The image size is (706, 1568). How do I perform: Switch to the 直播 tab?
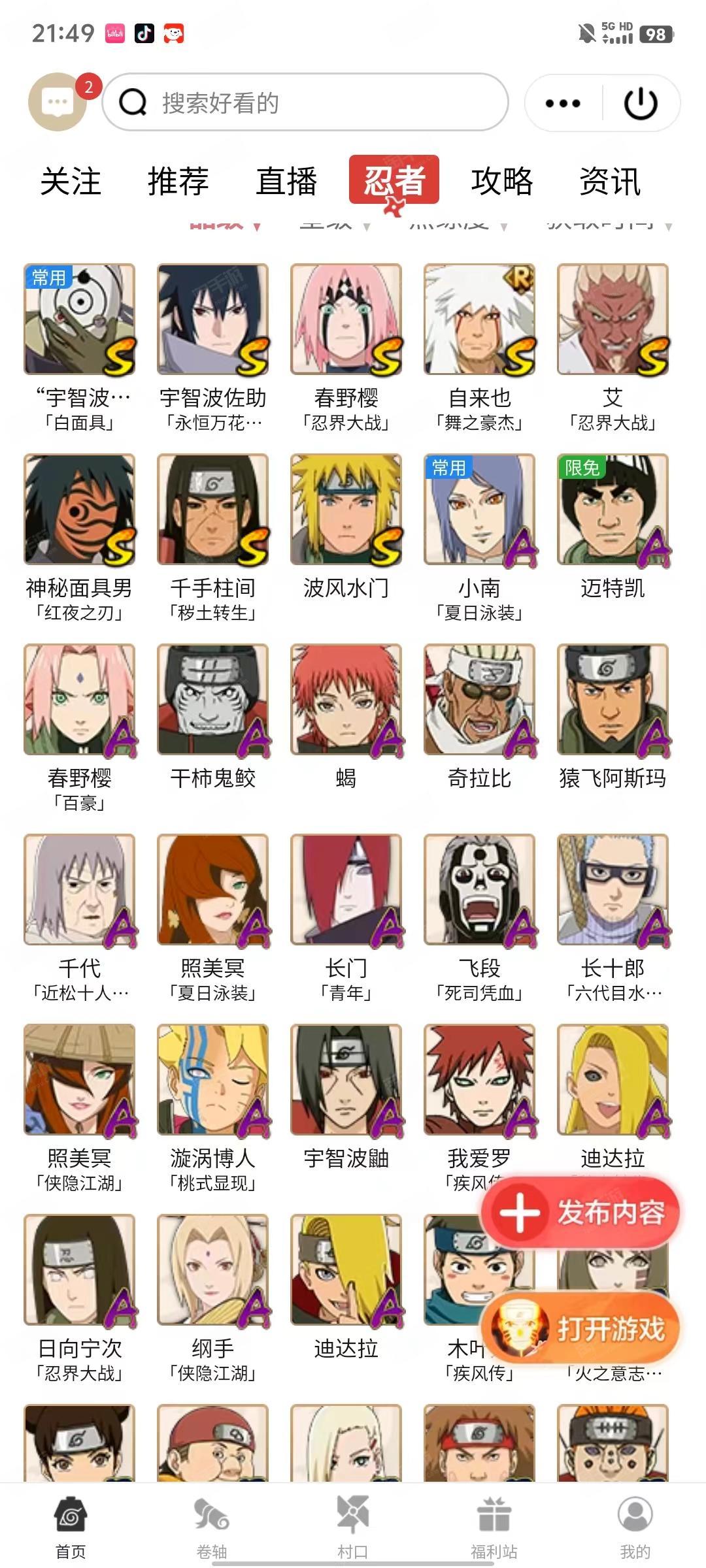pyautogui.click(x=286, y=181)
